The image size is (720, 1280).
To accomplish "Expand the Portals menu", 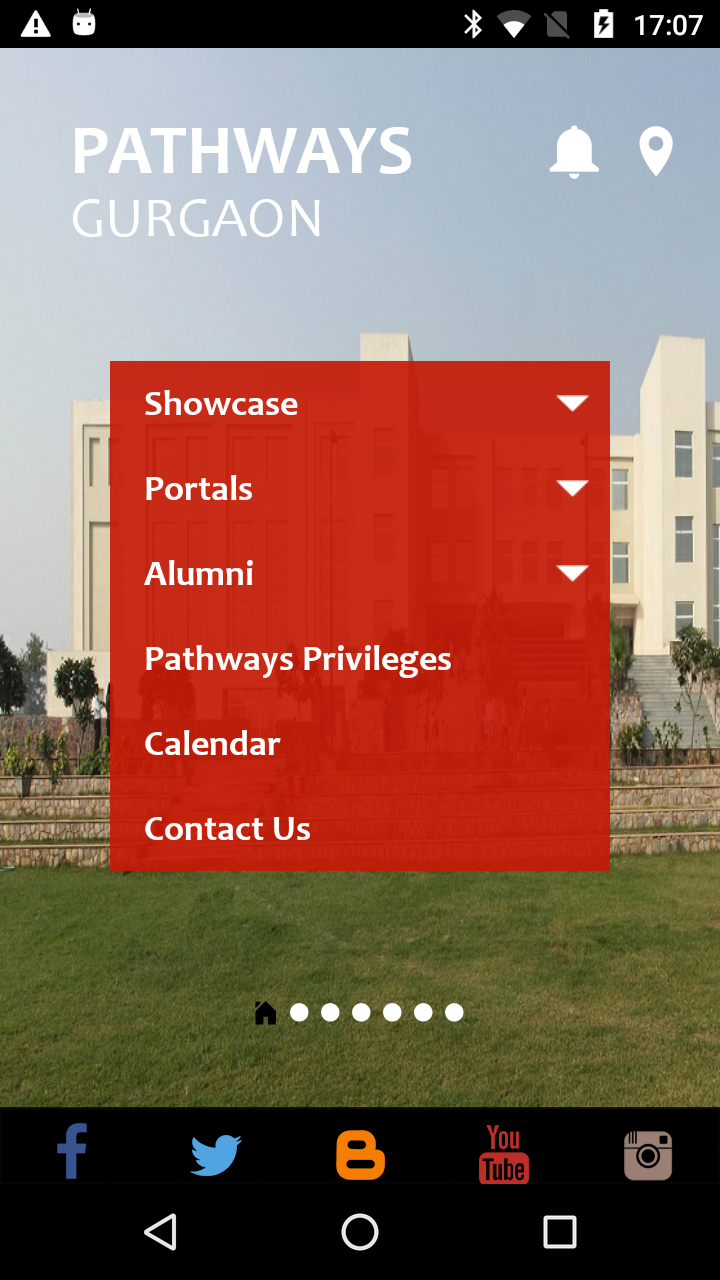I will 572,488.
